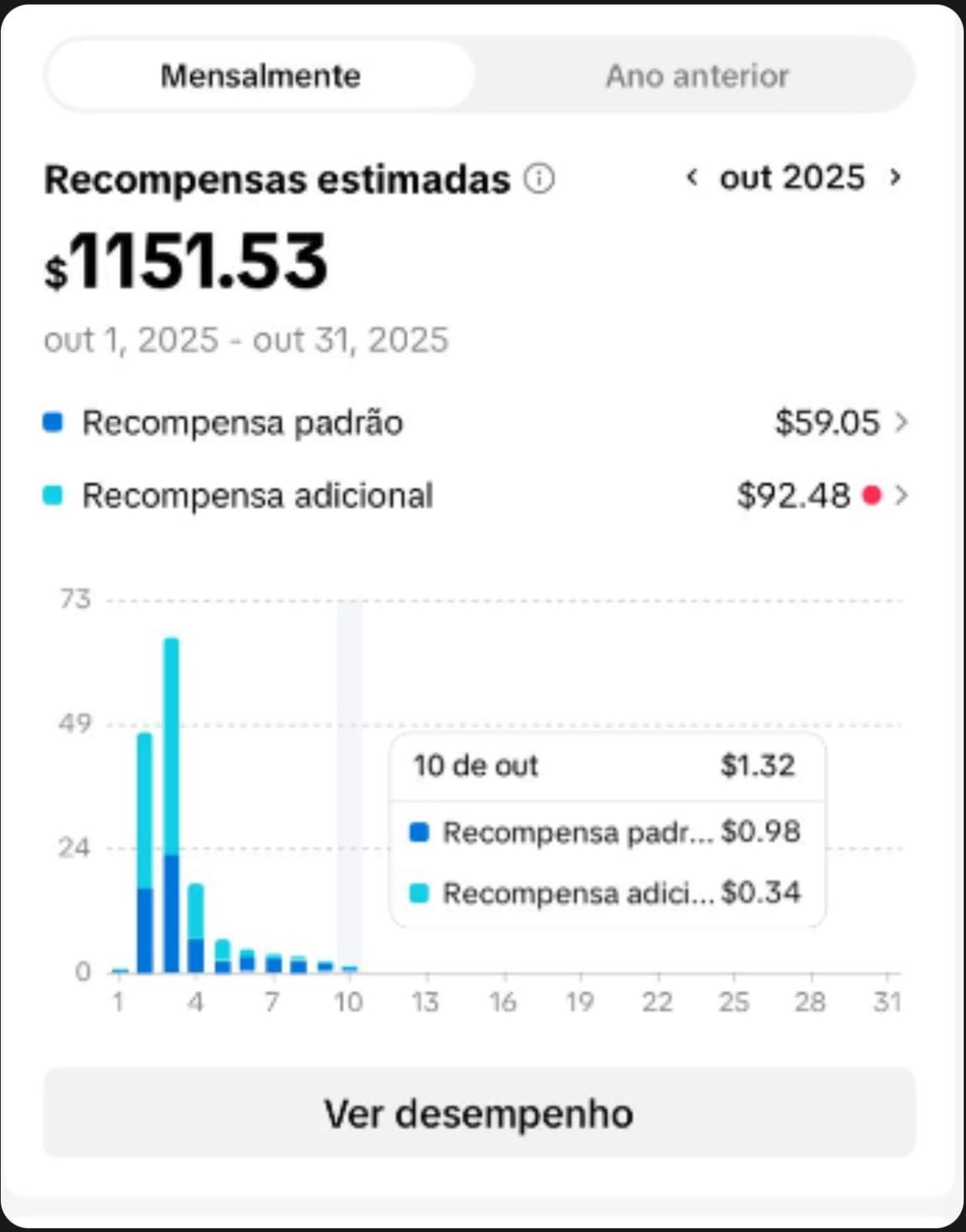Click the blue square in the tooltip legend

(420, 832)
